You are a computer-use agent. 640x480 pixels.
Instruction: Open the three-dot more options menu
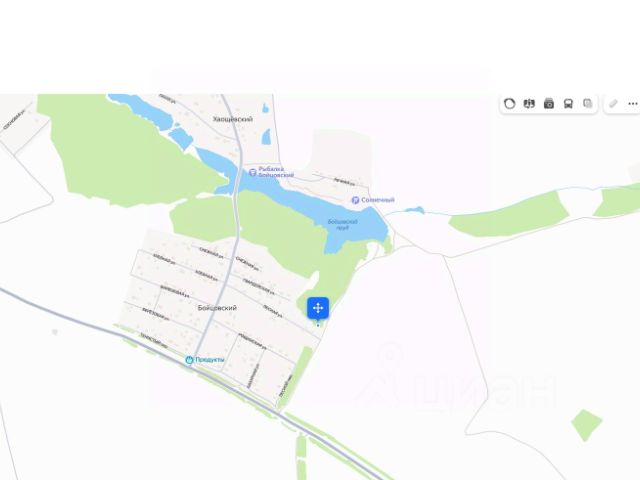click(x=632, y=104)
